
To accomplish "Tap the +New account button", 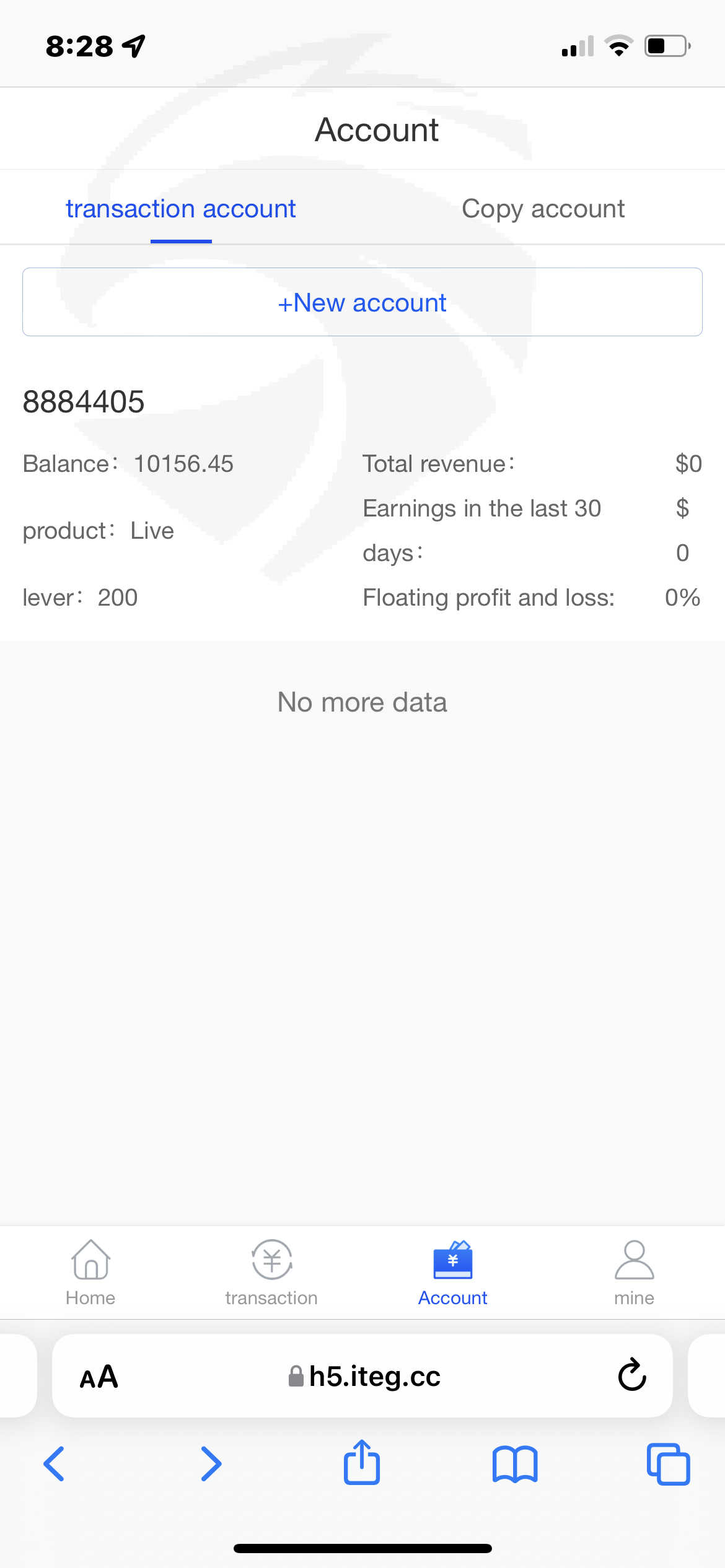I will [x=362, y=302].
